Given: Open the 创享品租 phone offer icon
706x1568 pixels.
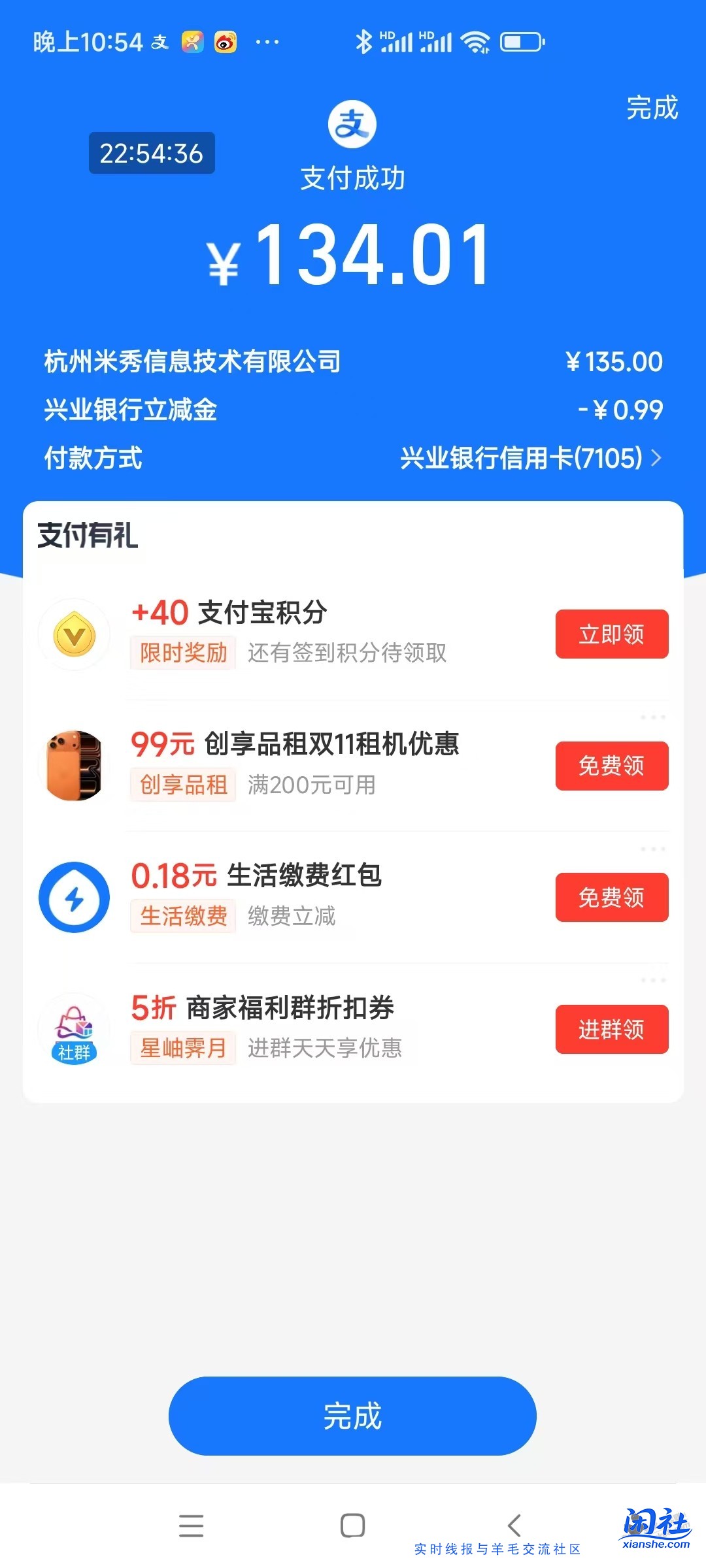Looking at the screenshot, I should tap(73, 766).
